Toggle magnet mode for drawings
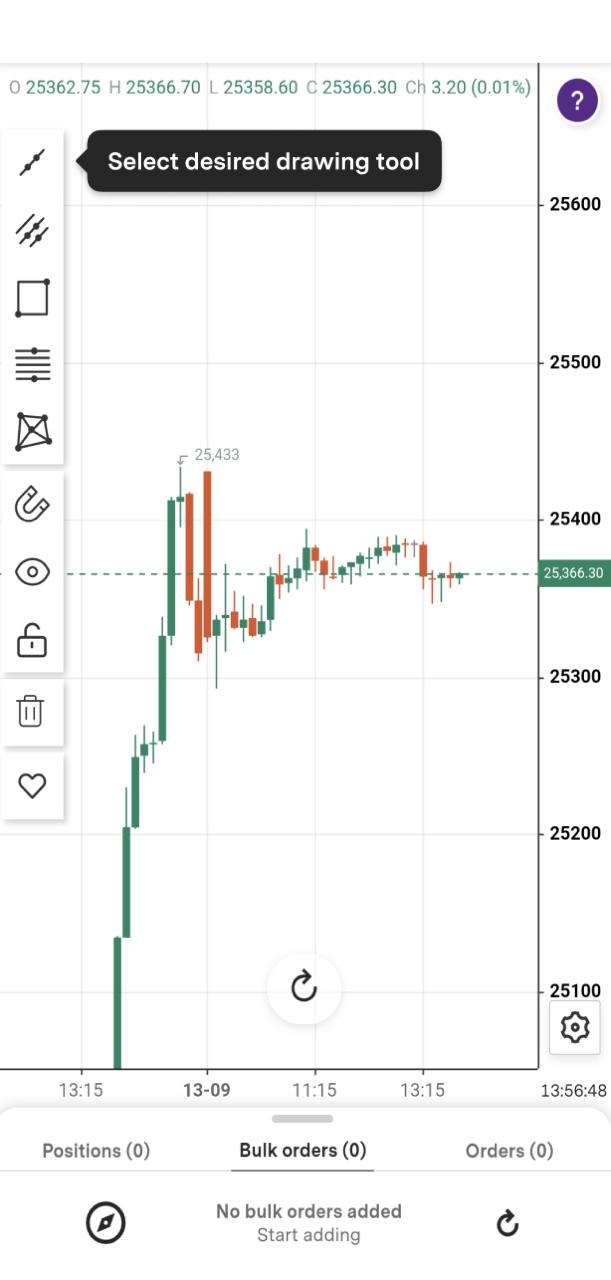This screenshot has height=1280, width=611. [32, 505]
